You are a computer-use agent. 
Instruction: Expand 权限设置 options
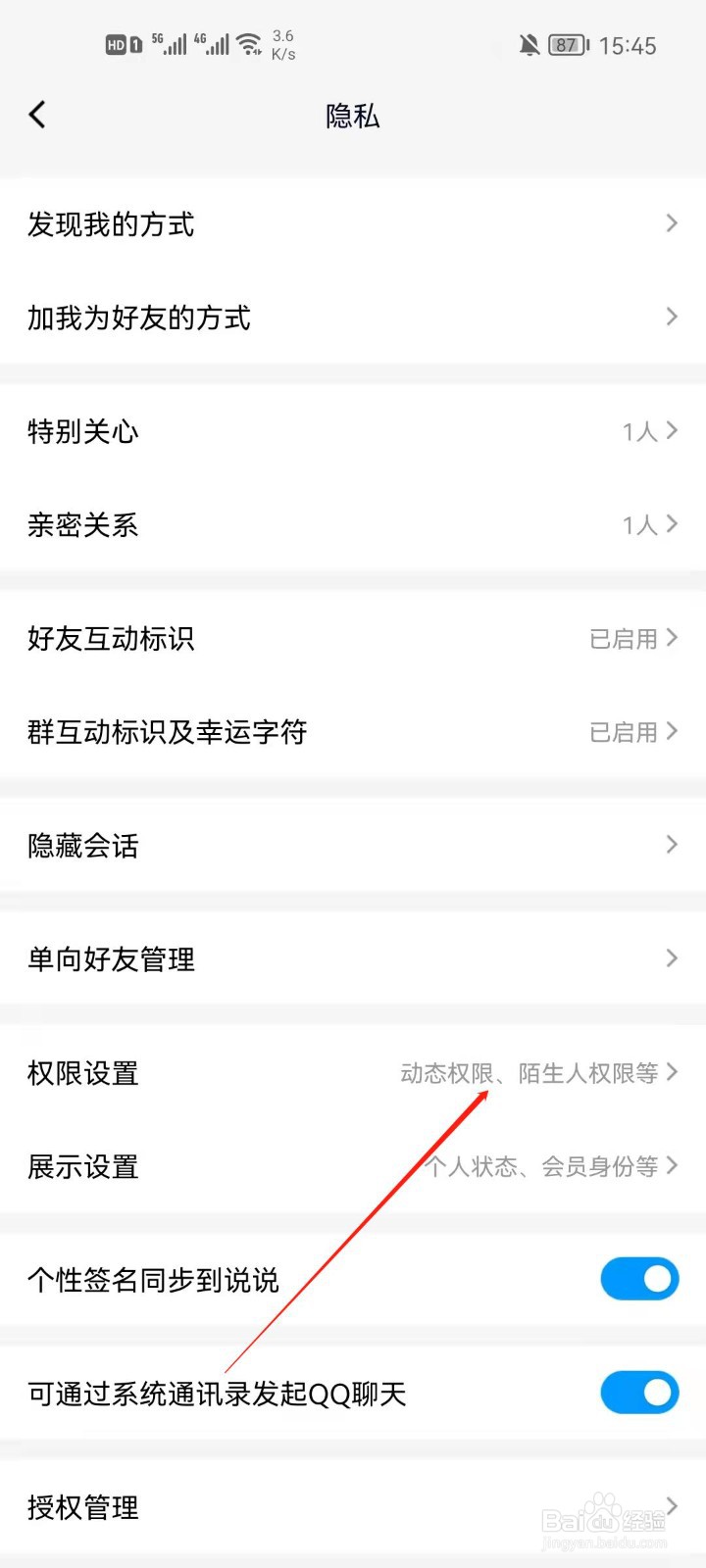pos(353,1072)
